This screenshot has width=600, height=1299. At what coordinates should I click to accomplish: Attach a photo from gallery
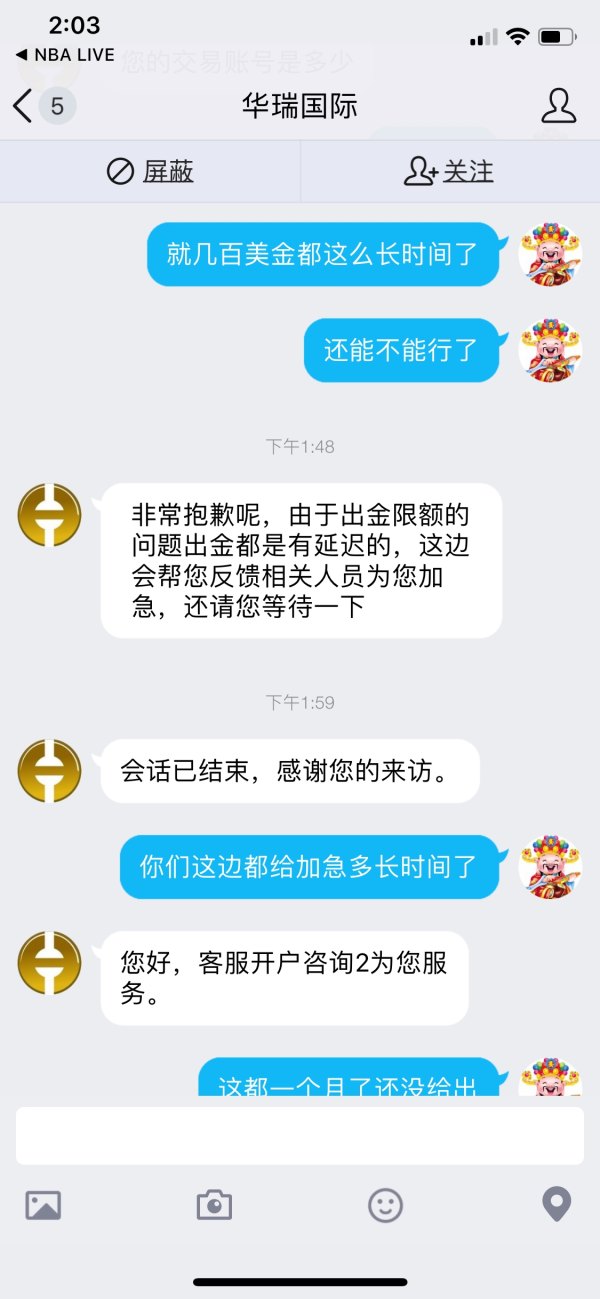43,1205
